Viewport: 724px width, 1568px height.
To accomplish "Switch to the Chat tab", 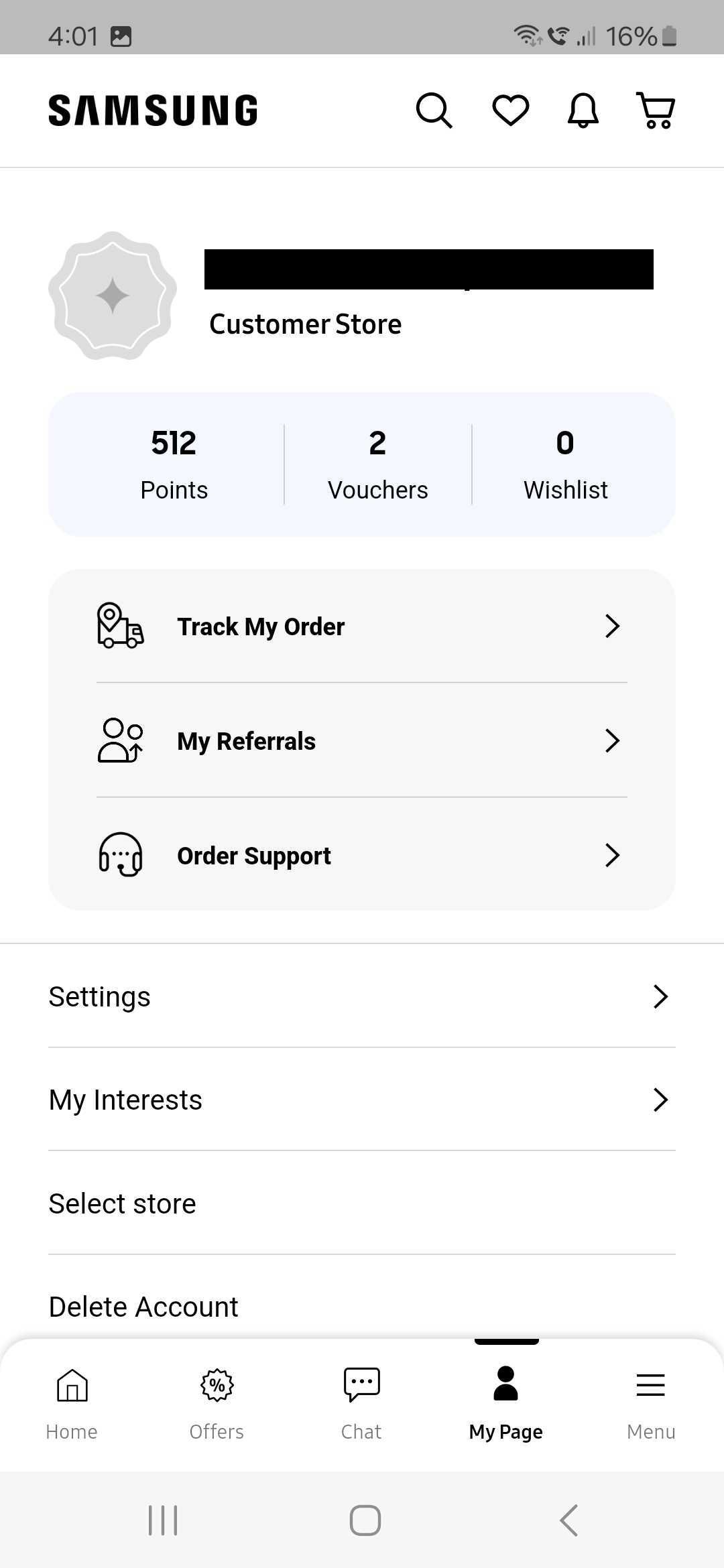I will [x=361, y=1402].
